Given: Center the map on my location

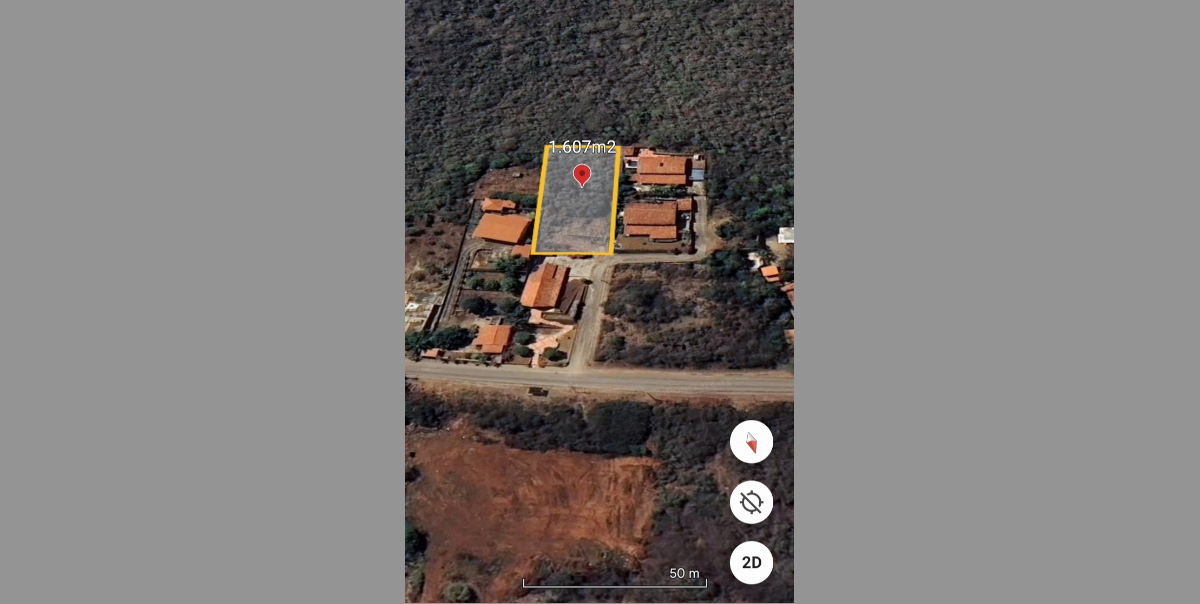Looking at the screenshot, I should 751,502.
